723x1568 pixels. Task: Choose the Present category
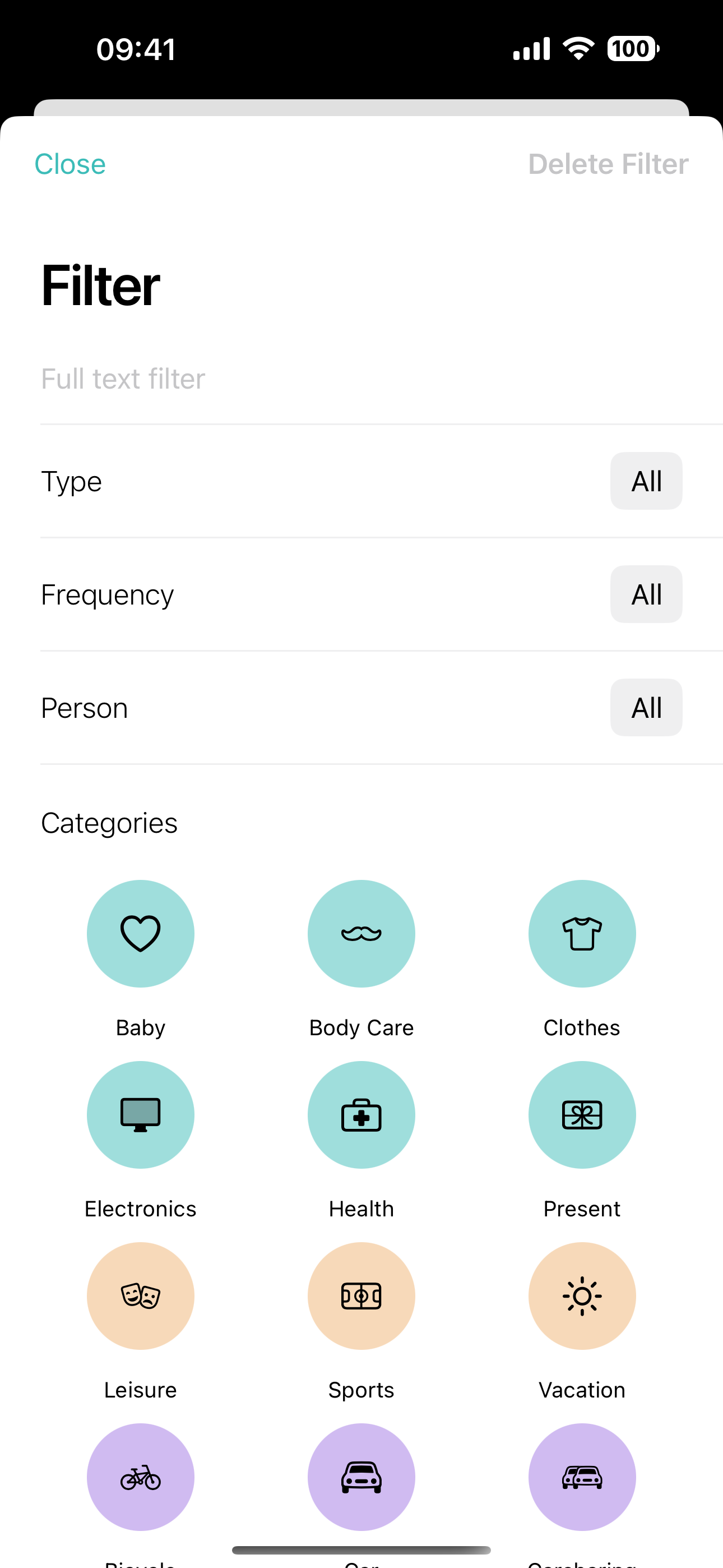[582, 1114]
